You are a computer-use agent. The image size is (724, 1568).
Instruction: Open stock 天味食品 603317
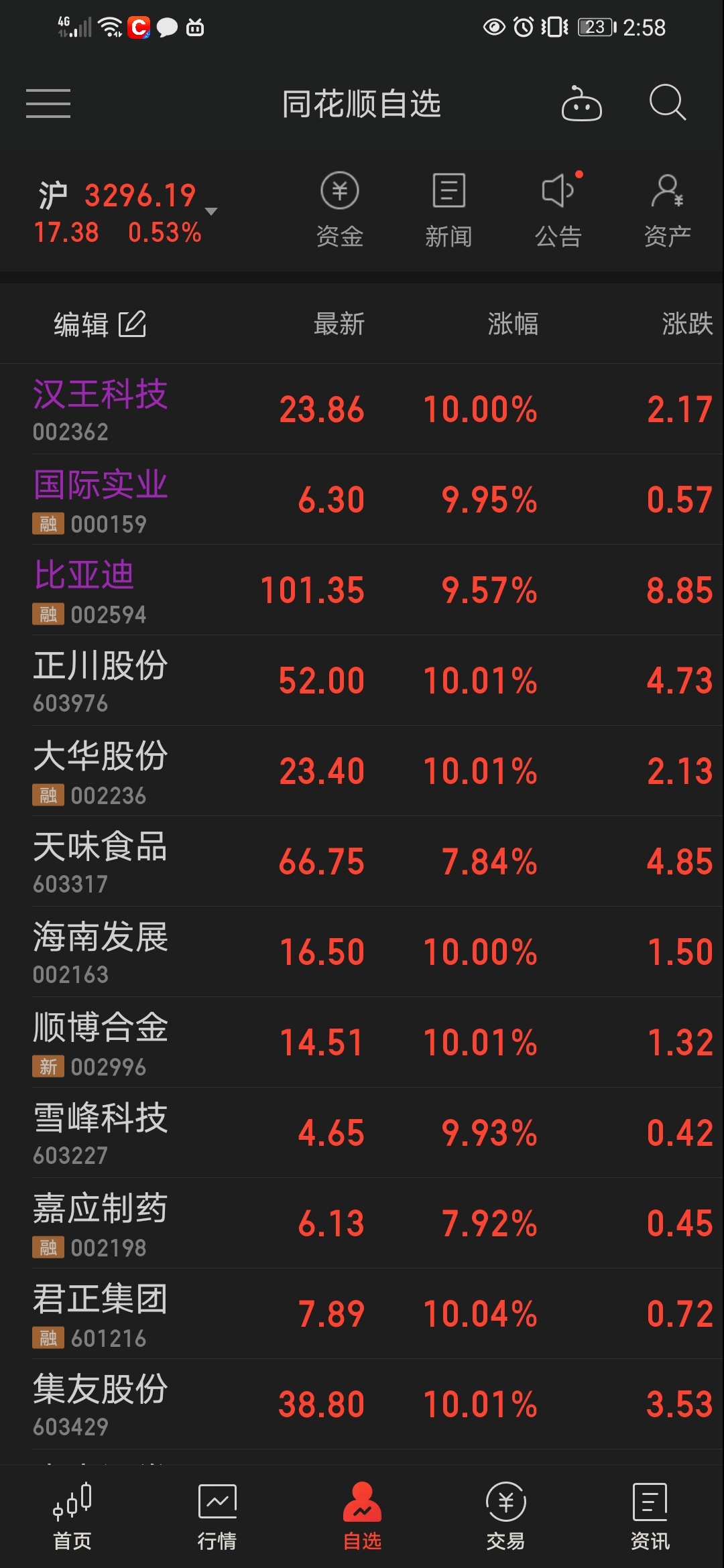[362, 861]
